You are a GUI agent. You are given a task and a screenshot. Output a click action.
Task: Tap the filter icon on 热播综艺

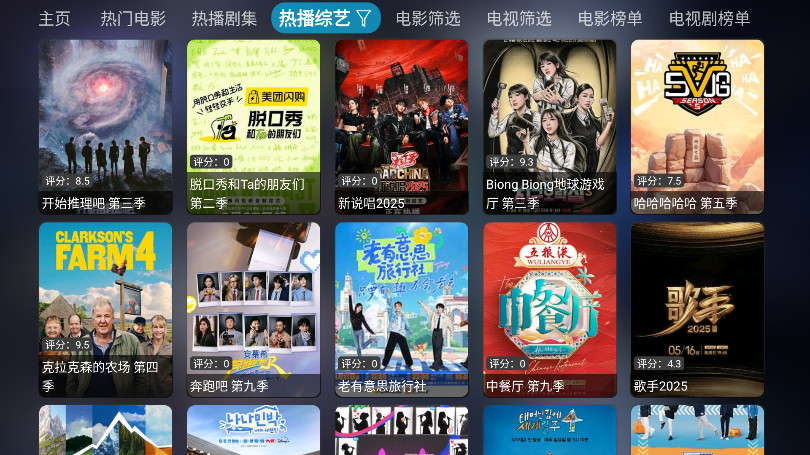click(363, 18)
